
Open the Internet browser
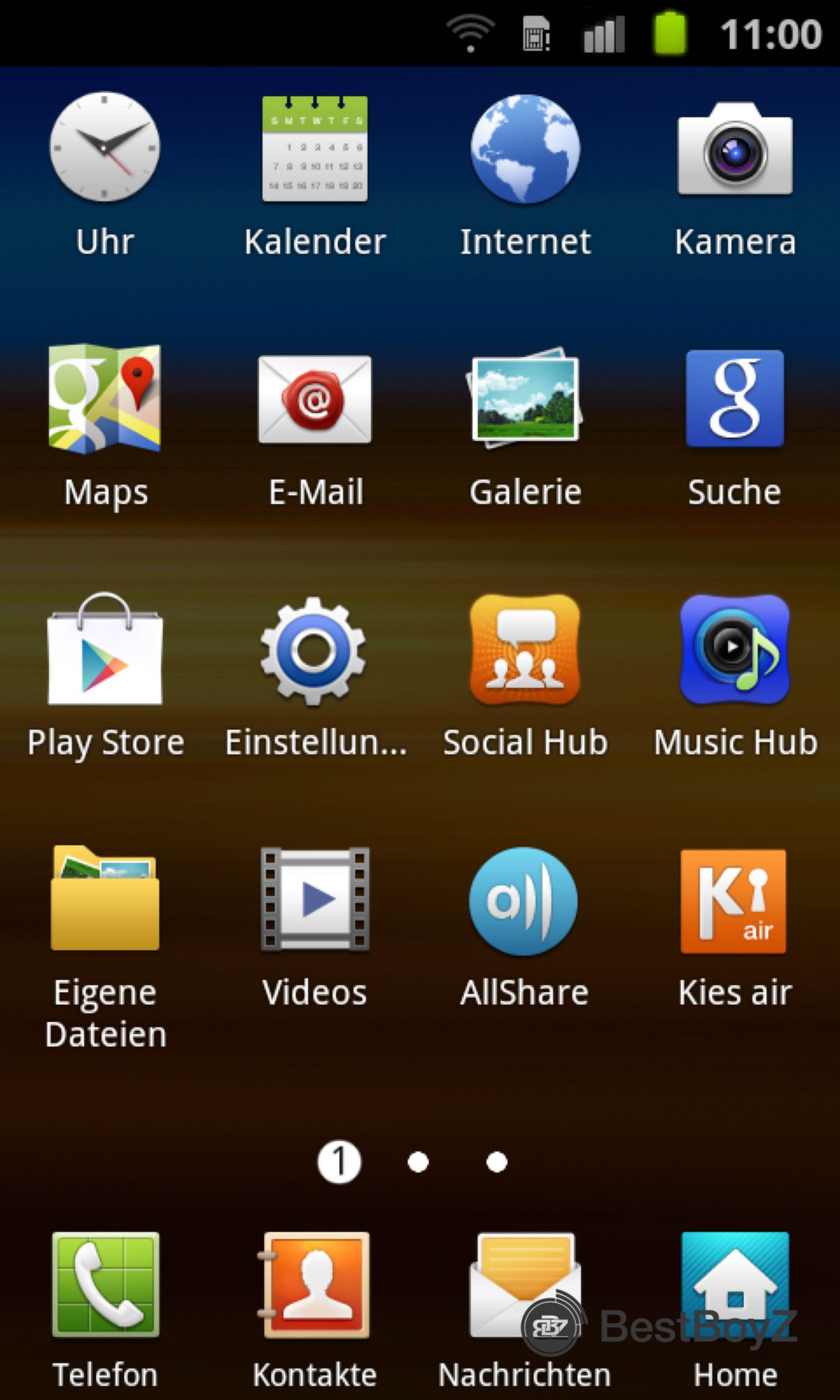(525, 149)
